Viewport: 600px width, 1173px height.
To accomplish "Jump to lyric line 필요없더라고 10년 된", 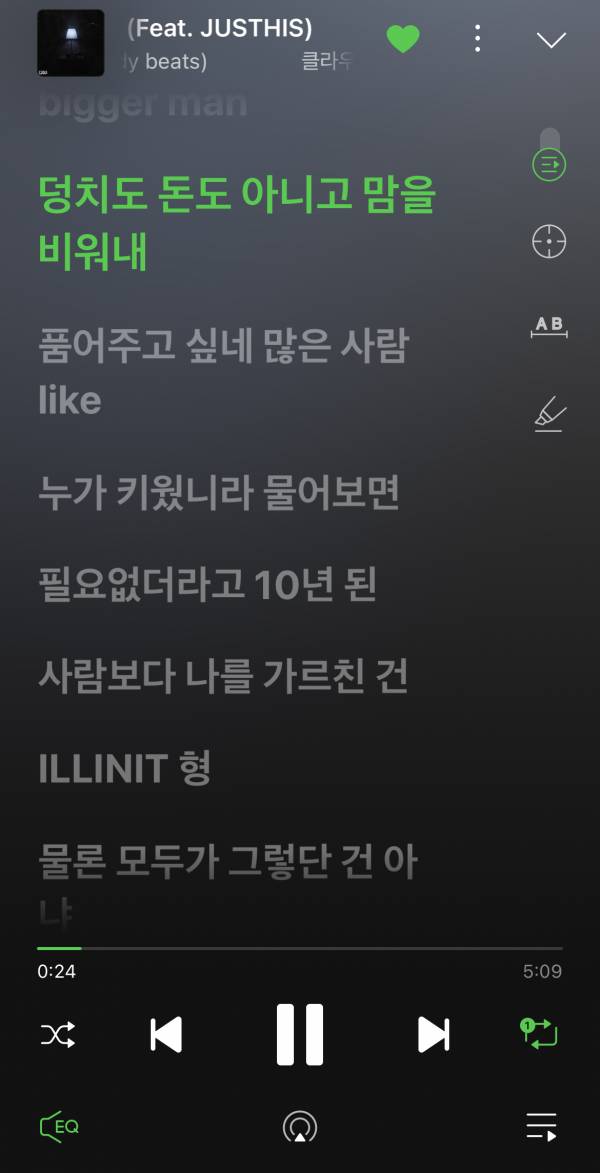I will (x=207, y=585).
